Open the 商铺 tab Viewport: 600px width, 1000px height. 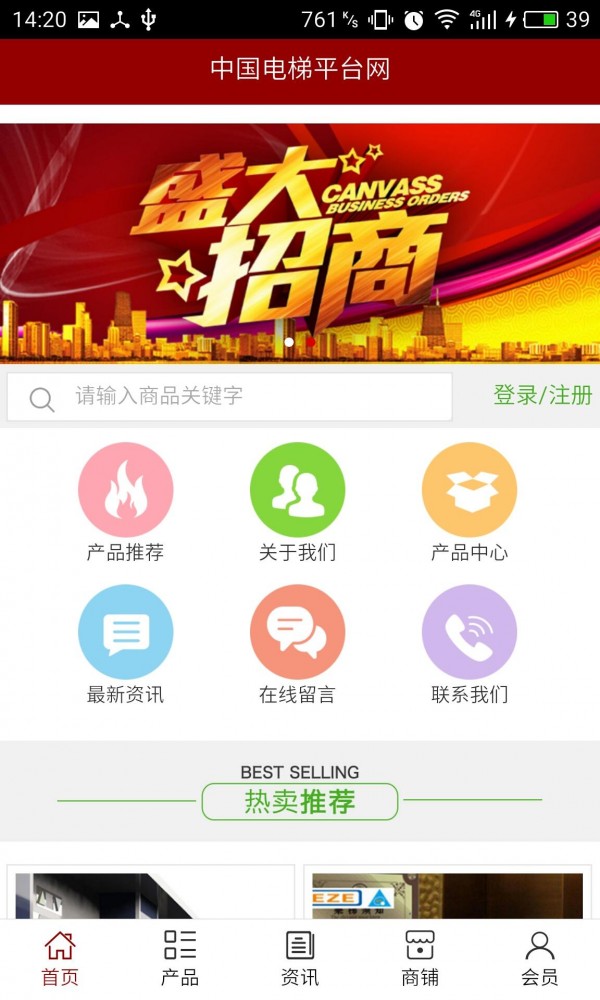point(420,958)
